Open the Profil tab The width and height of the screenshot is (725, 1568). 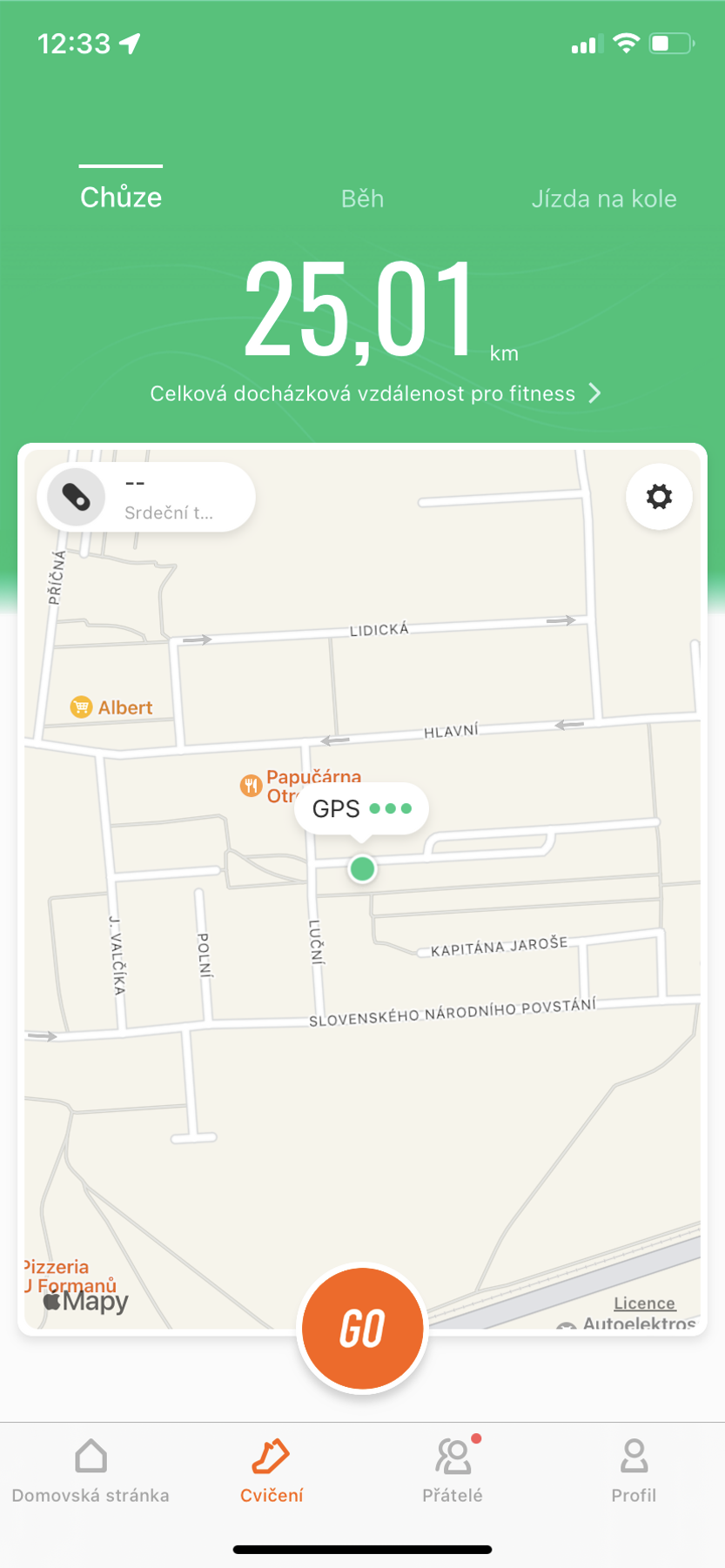click(634, 1471)
